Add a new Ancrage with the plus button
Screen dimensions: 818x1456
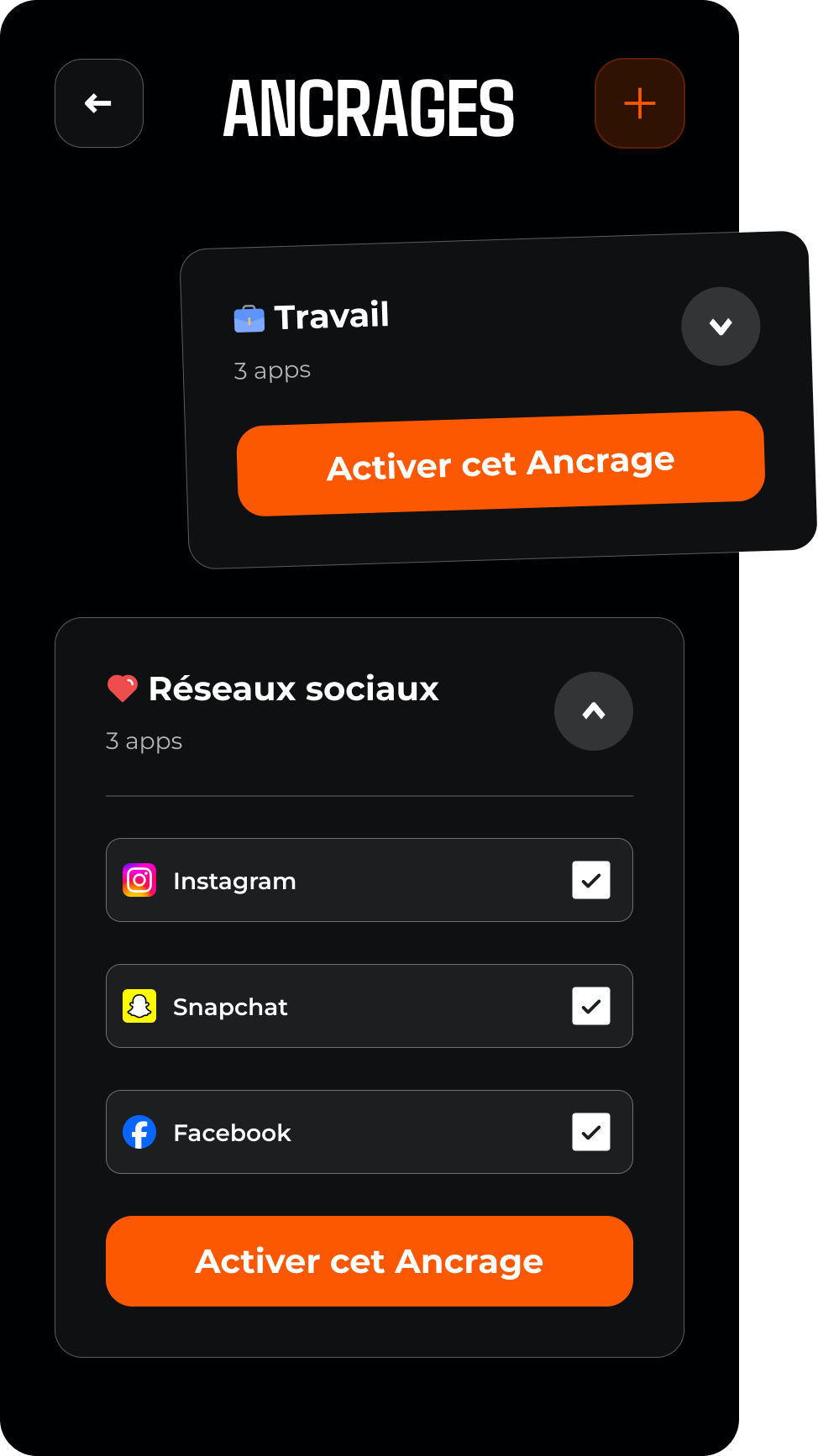pos(640,103)
